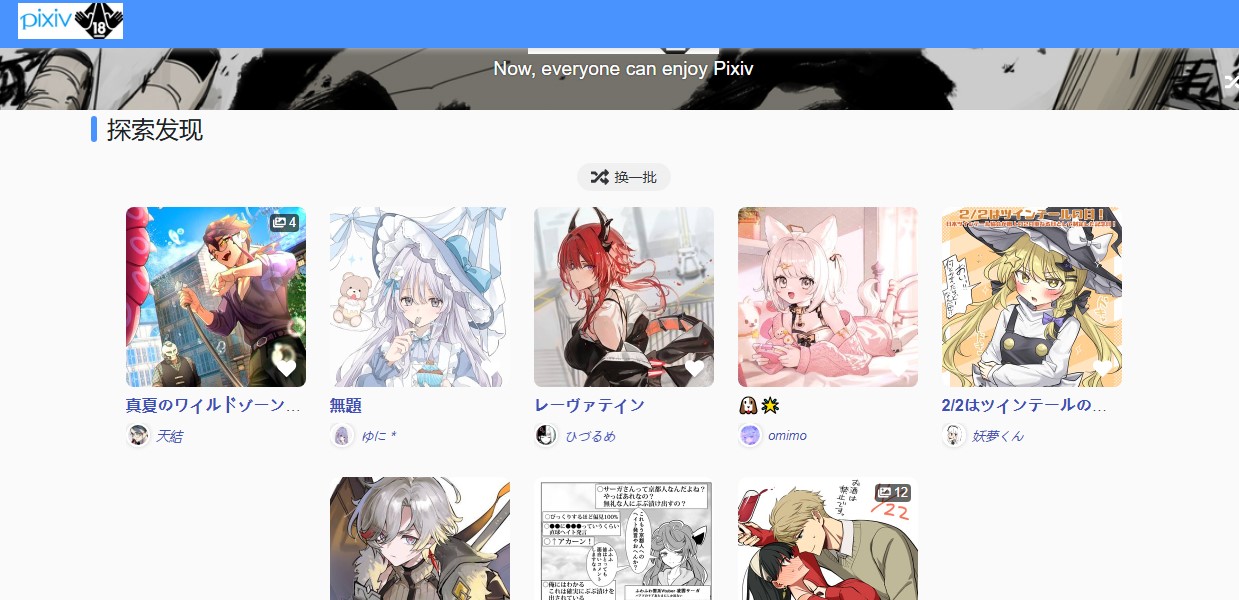1239x600 pixels.
Task: Visit artist ゆに's profile
Action: click(x=378, y=436)
